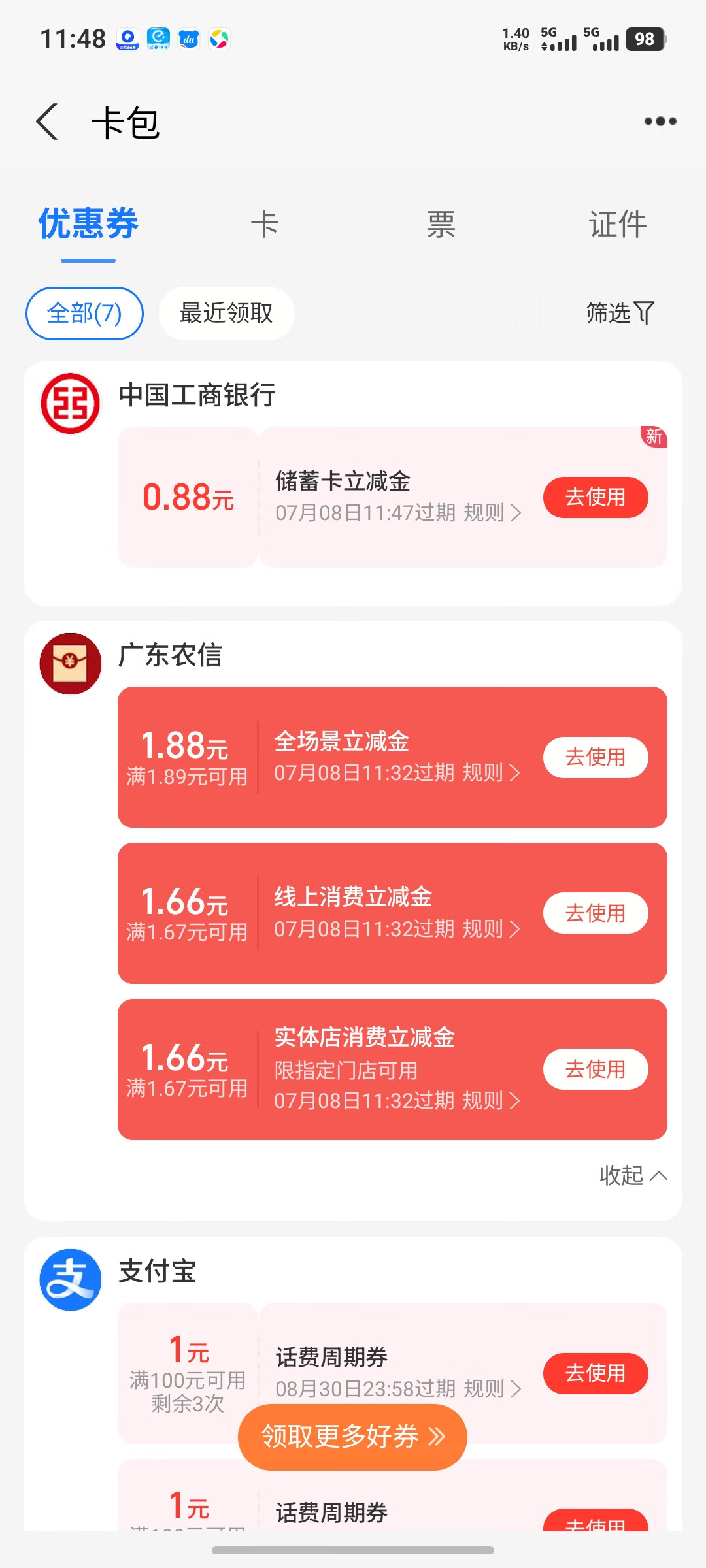706x1568 pixels.
Task: View rules of 线上消费立减金 coupon
Action: (x=491, y=928)
